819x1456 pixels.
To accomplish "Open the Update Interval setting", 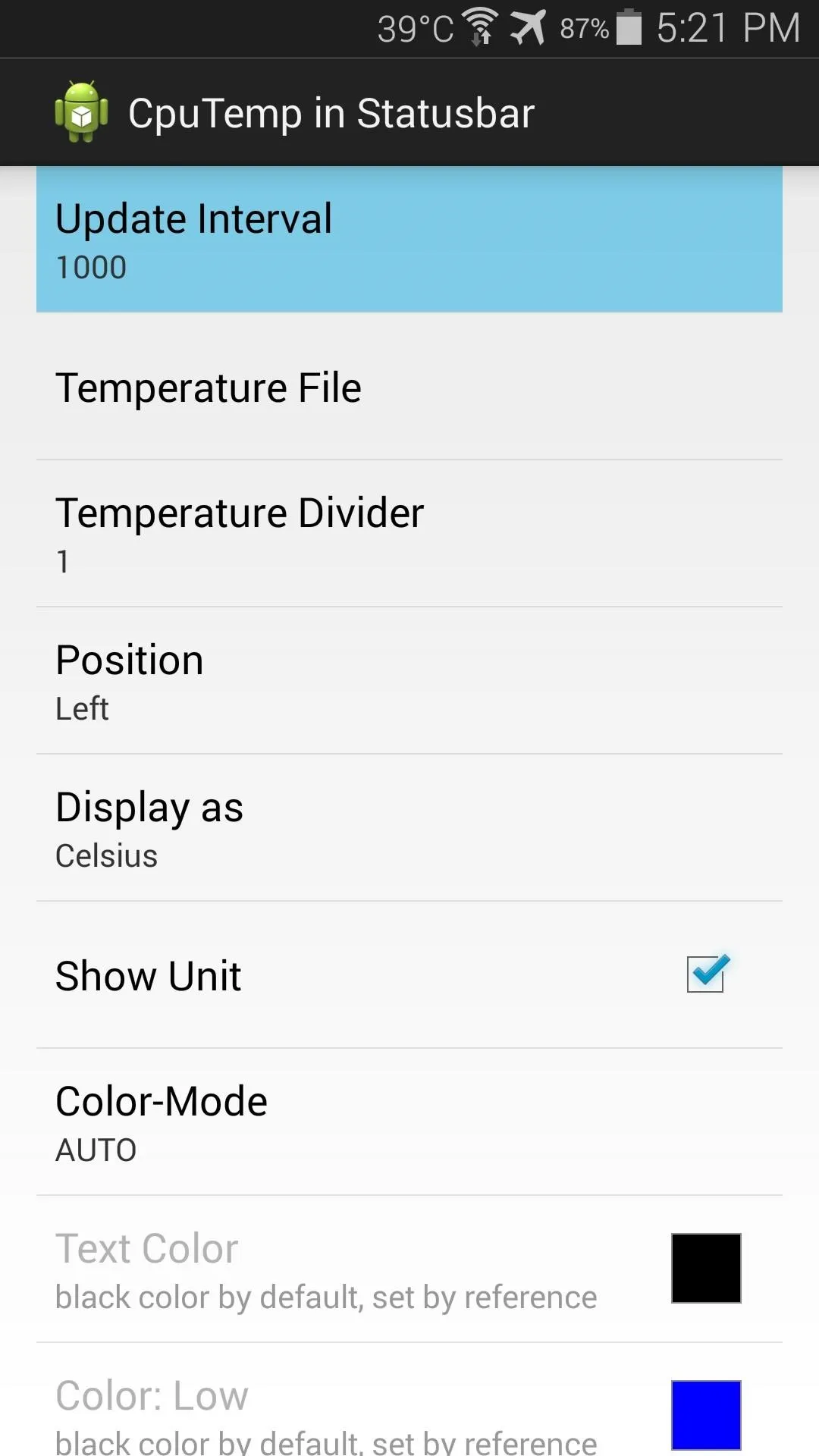I will click(x=409, y=239).
